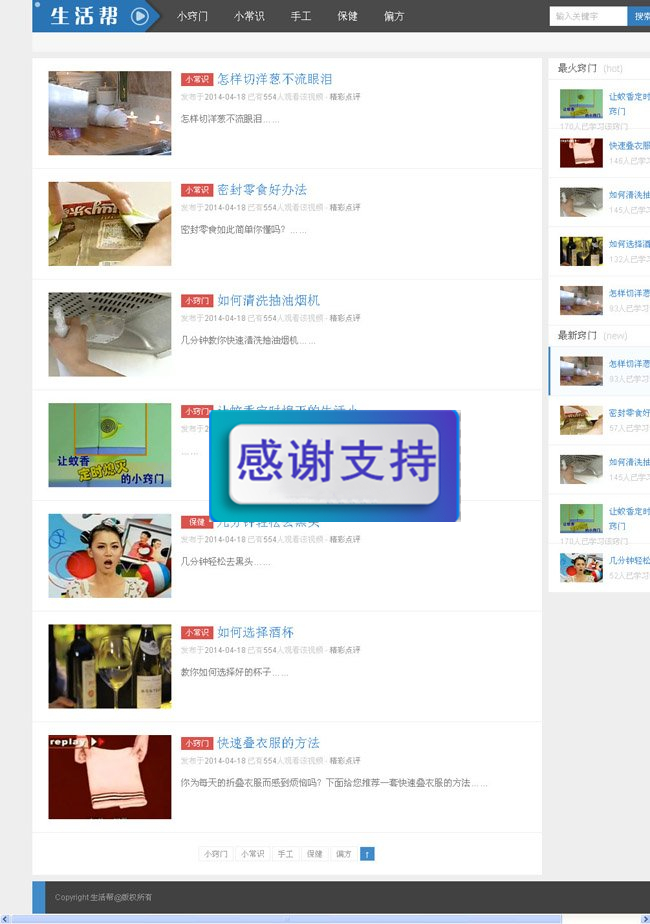Read the article 如何清洗抽油烟机
650x924 pixels.
point(268,300)
